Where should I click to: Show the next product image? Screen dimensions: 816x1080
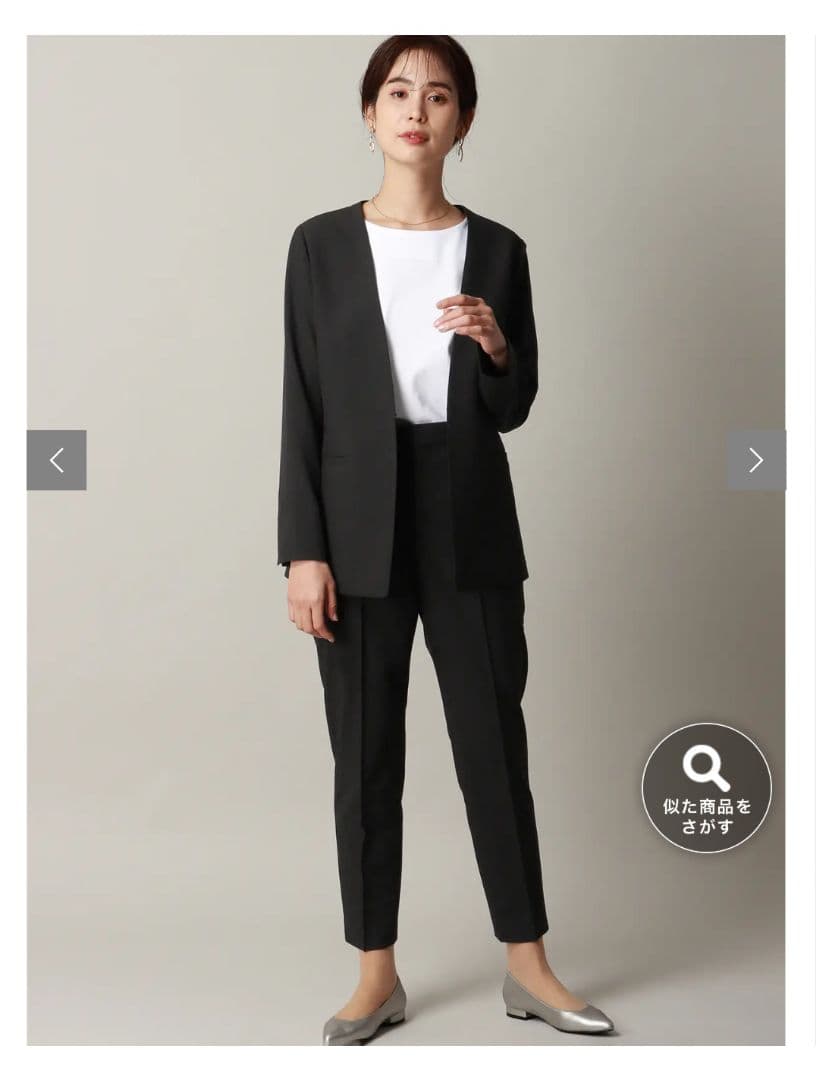pyautogui.click(x=756, y=460)
